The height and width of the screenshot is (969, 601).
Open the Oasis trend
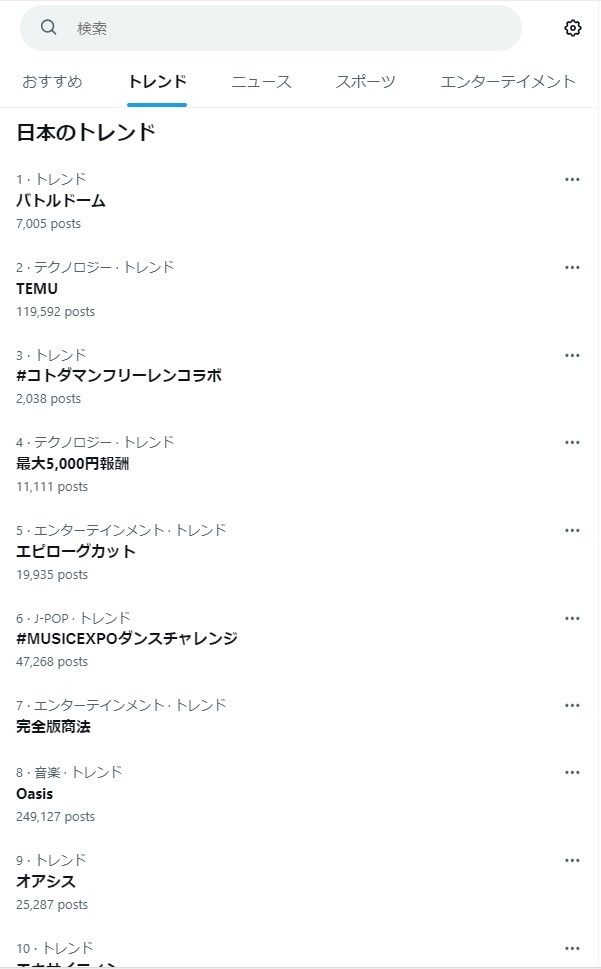35,794
